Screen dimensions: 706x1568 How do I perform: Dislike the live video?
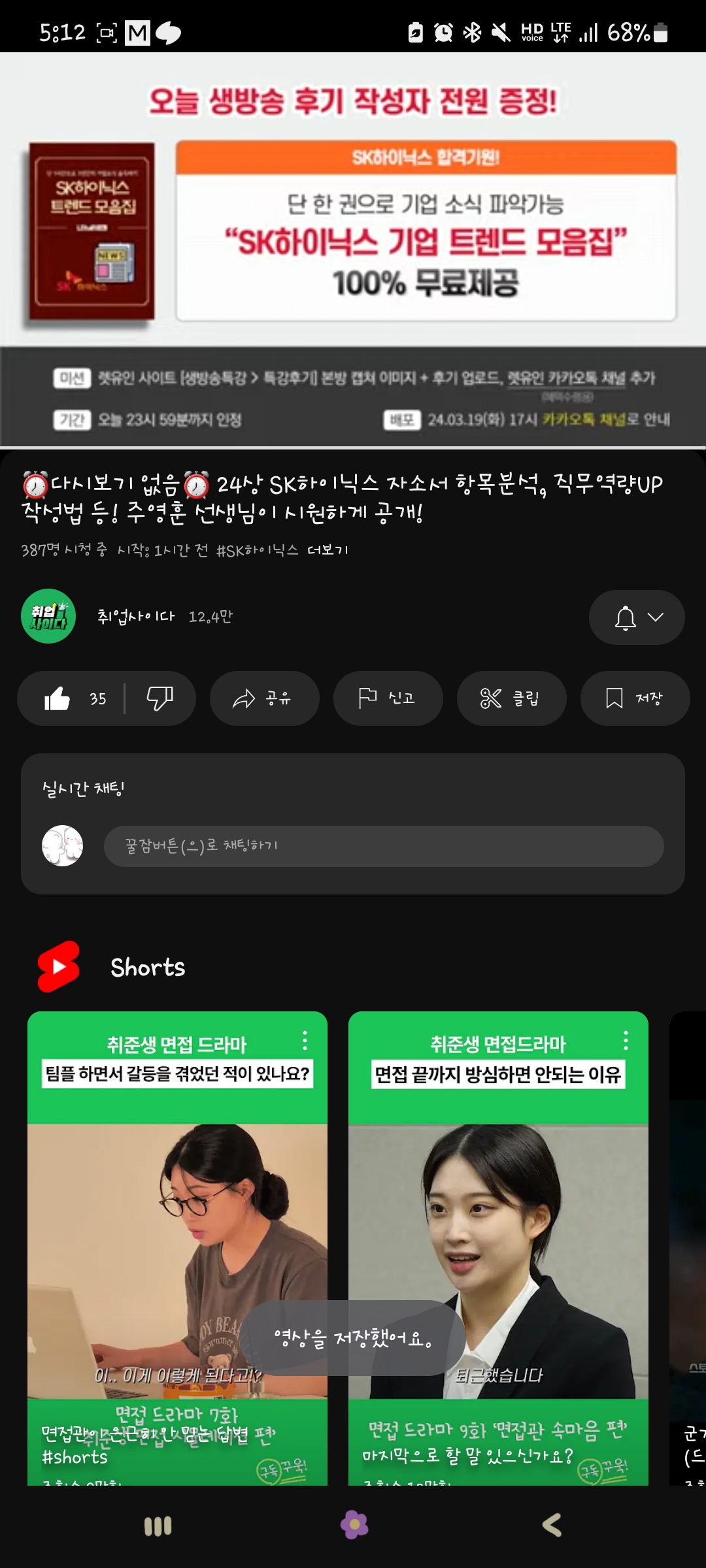point(160,699)
